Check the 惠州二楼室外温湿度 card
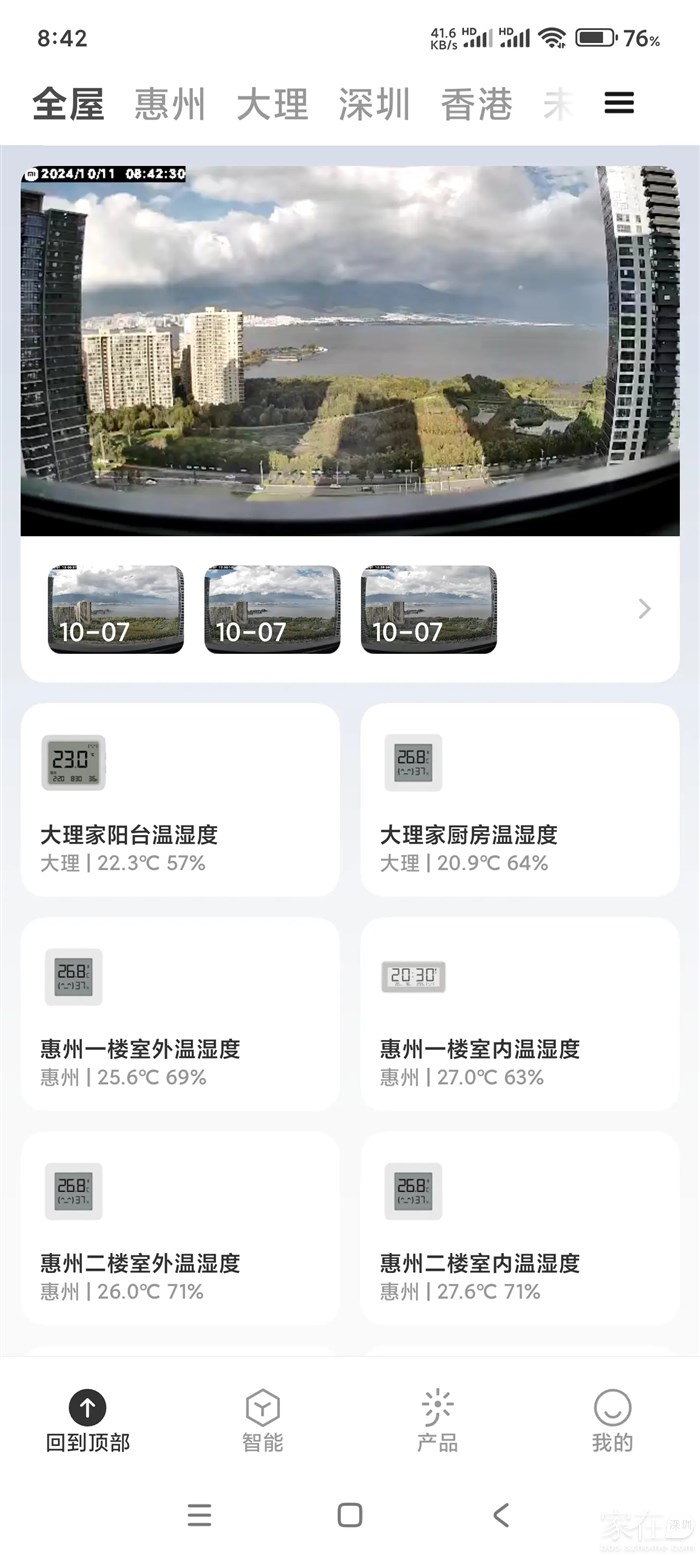 click(x=180, y=1228)
